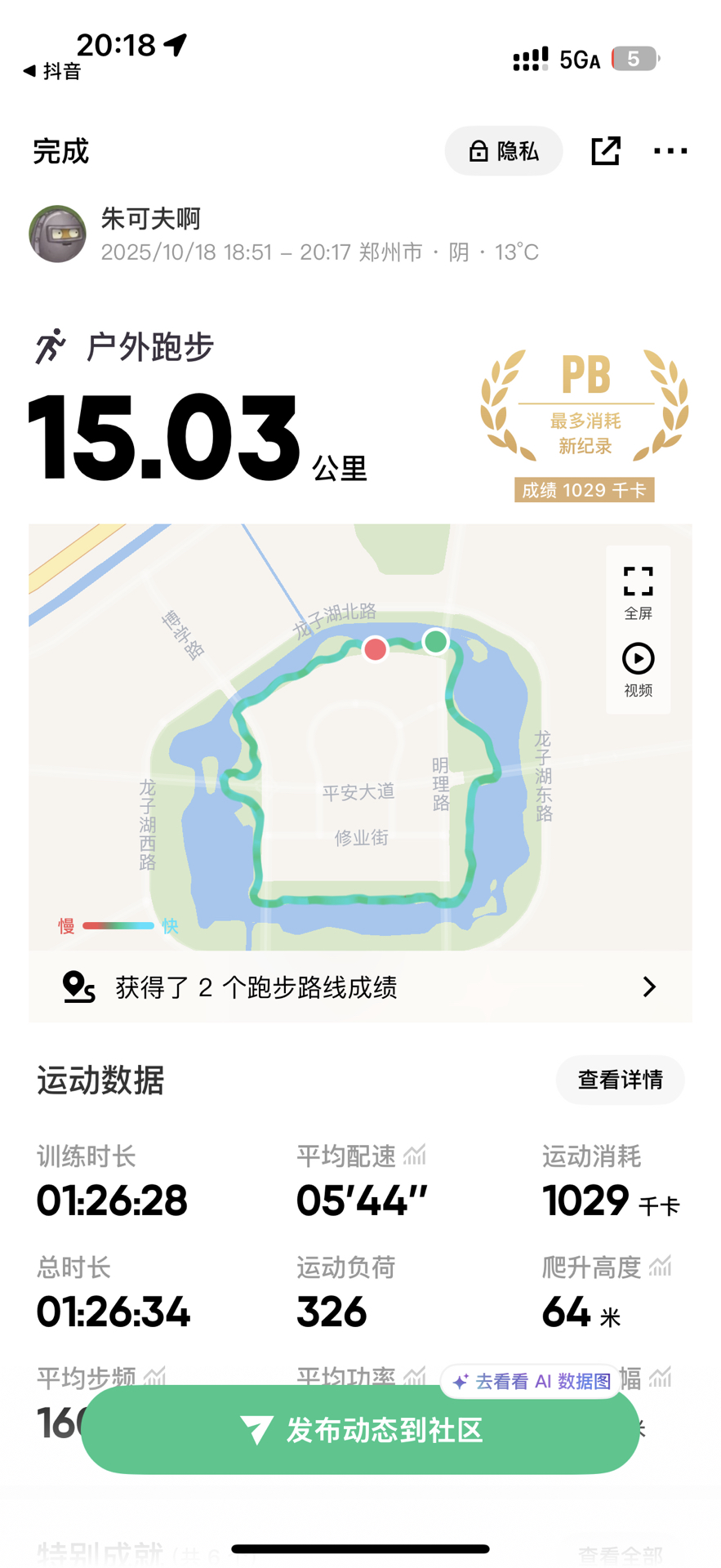This screenshot has height=1568, width=721.
Task: Return to 抖音 via status bar back
Action: point(52,72)
